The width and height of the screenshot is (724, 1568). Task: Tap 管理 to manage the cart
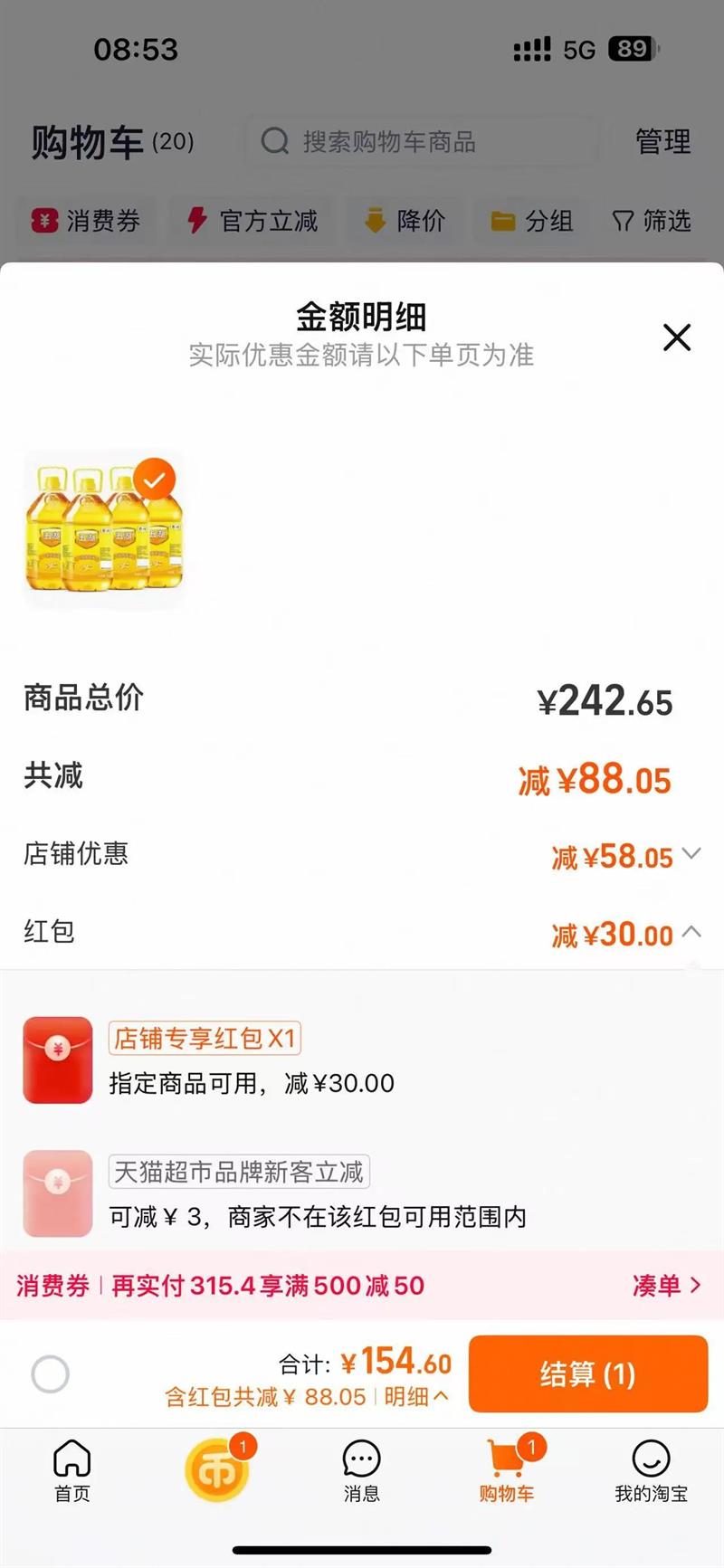click(662, 142)
